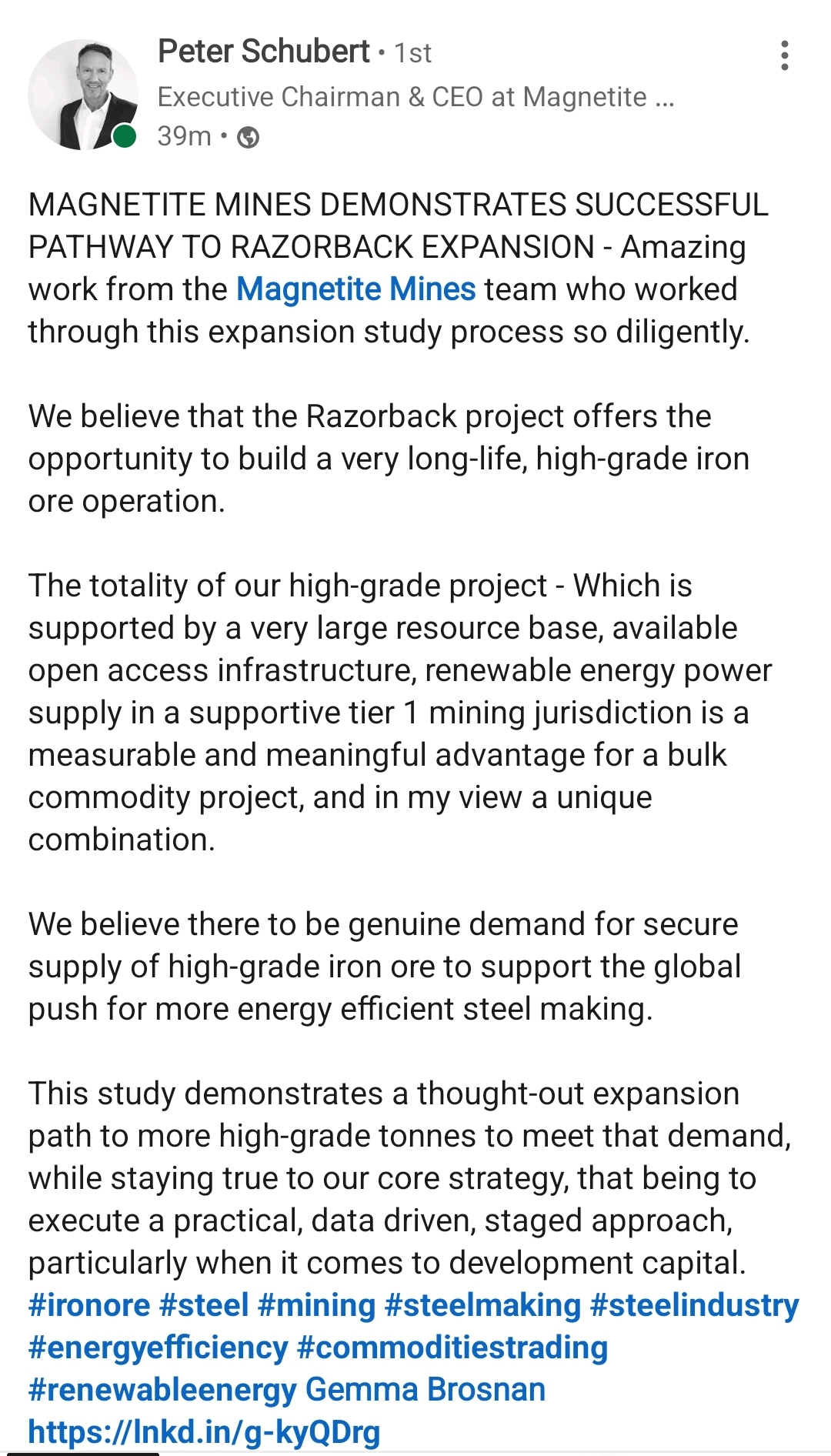The width and height of the screenshot is (831, 1456).
Task: Open the #ironore hashtag
Action: [89, 1305]
